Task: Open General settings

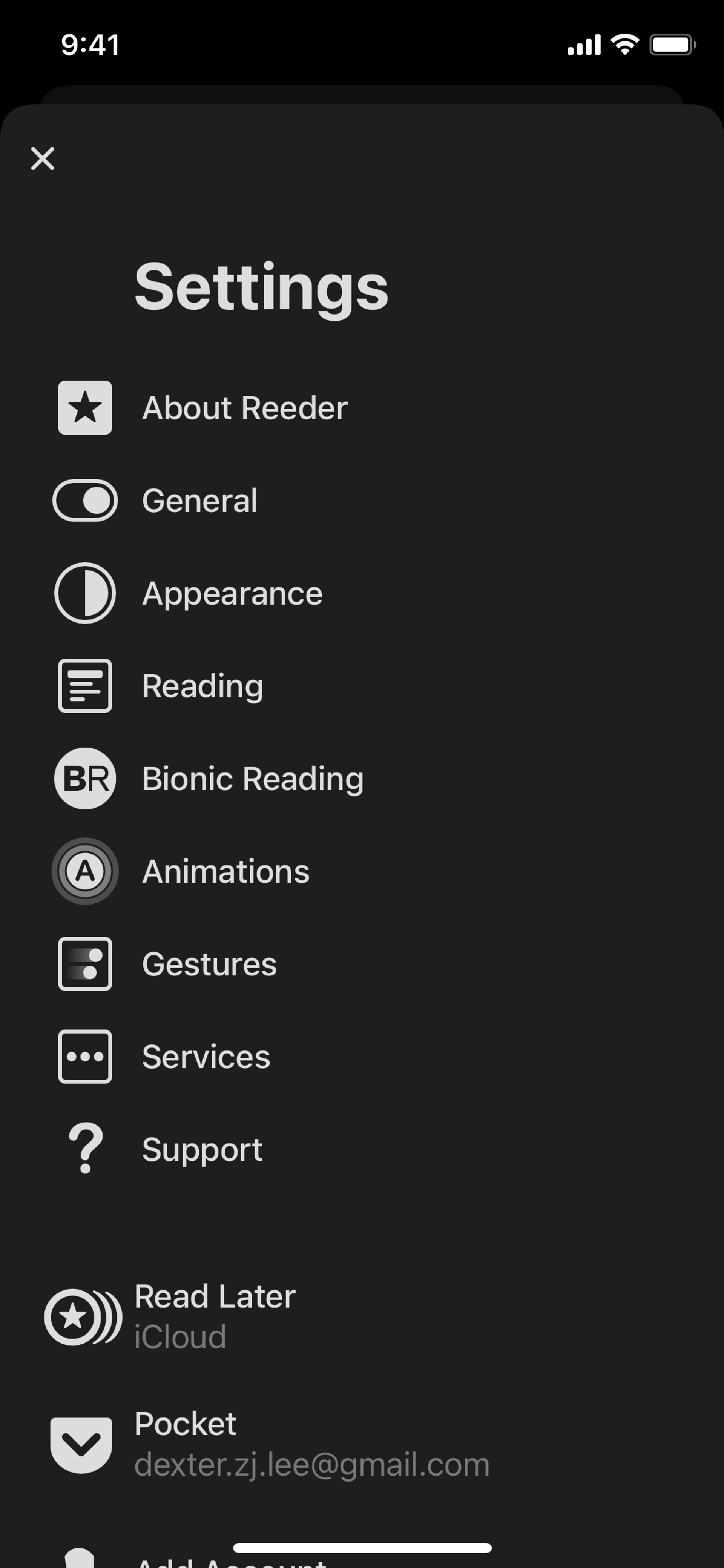Action: (x=199, y=500)
